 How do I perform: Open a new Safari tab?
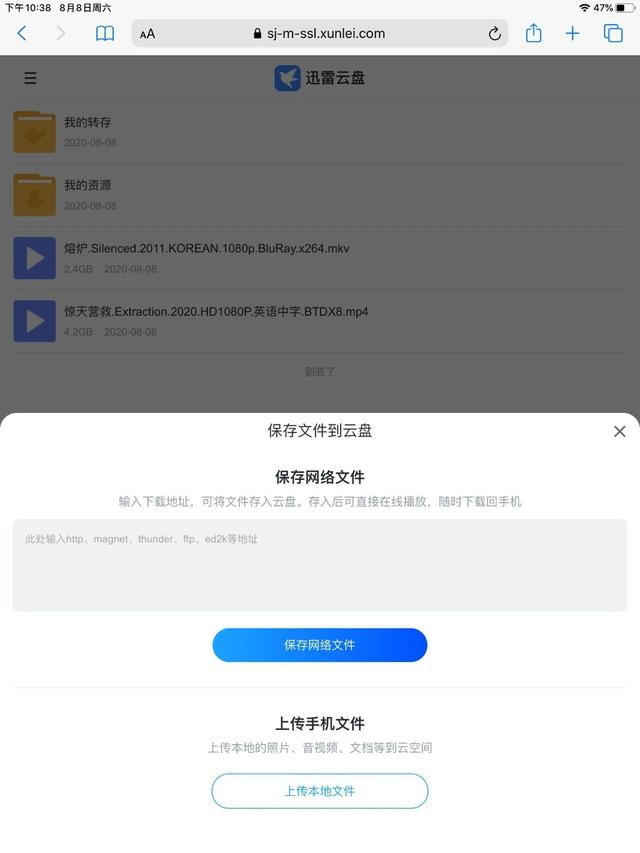click(572, 33)
